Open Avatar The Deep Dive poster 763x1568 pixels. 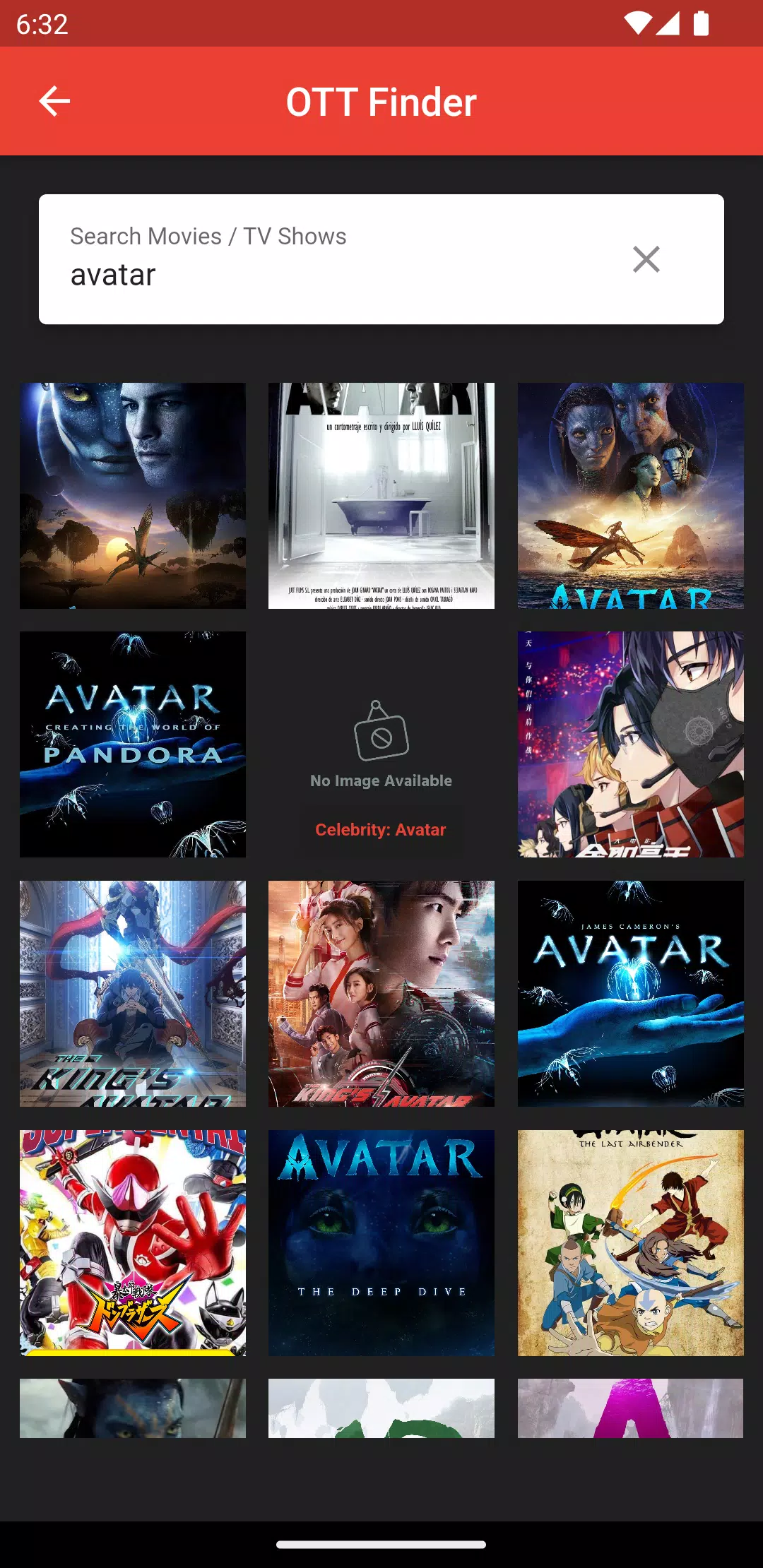[381, 1243]
